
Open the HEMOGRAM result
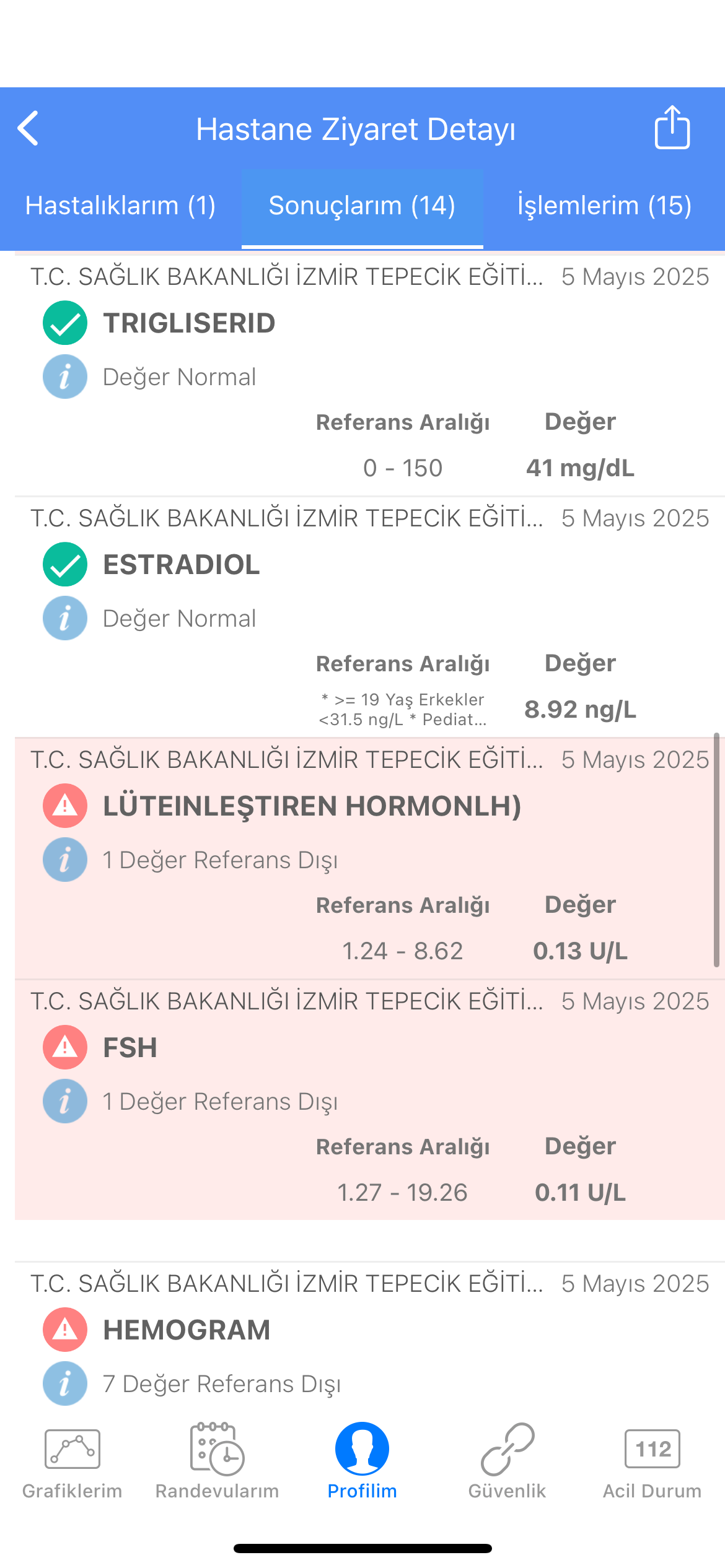click(x=370, y=1338)
